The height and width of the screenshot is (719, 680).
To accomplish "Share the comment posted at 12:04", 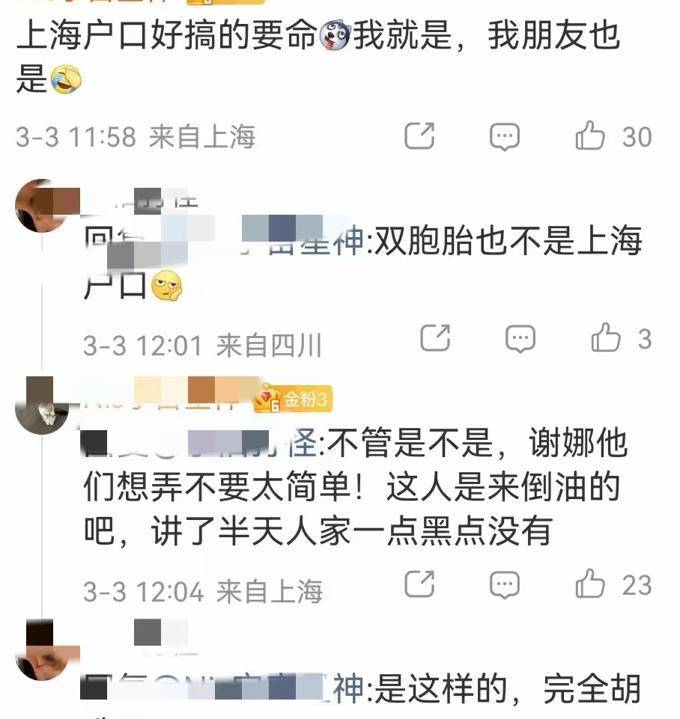I will coord(420,583).
